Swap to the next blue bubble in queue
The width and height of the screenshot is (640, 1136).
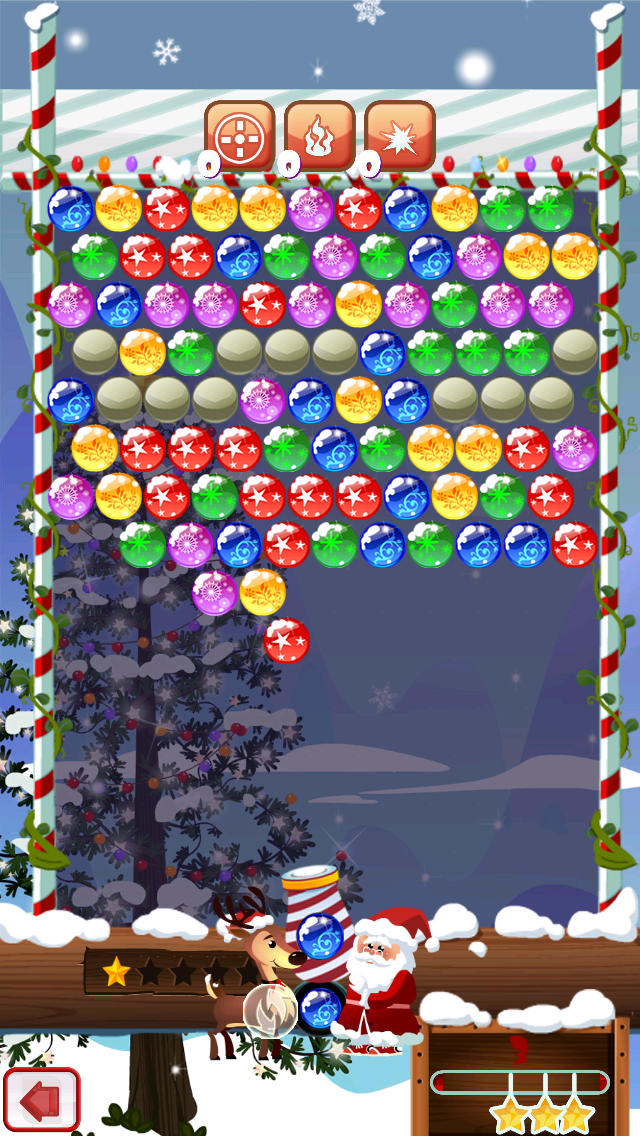click(320, 1006)
